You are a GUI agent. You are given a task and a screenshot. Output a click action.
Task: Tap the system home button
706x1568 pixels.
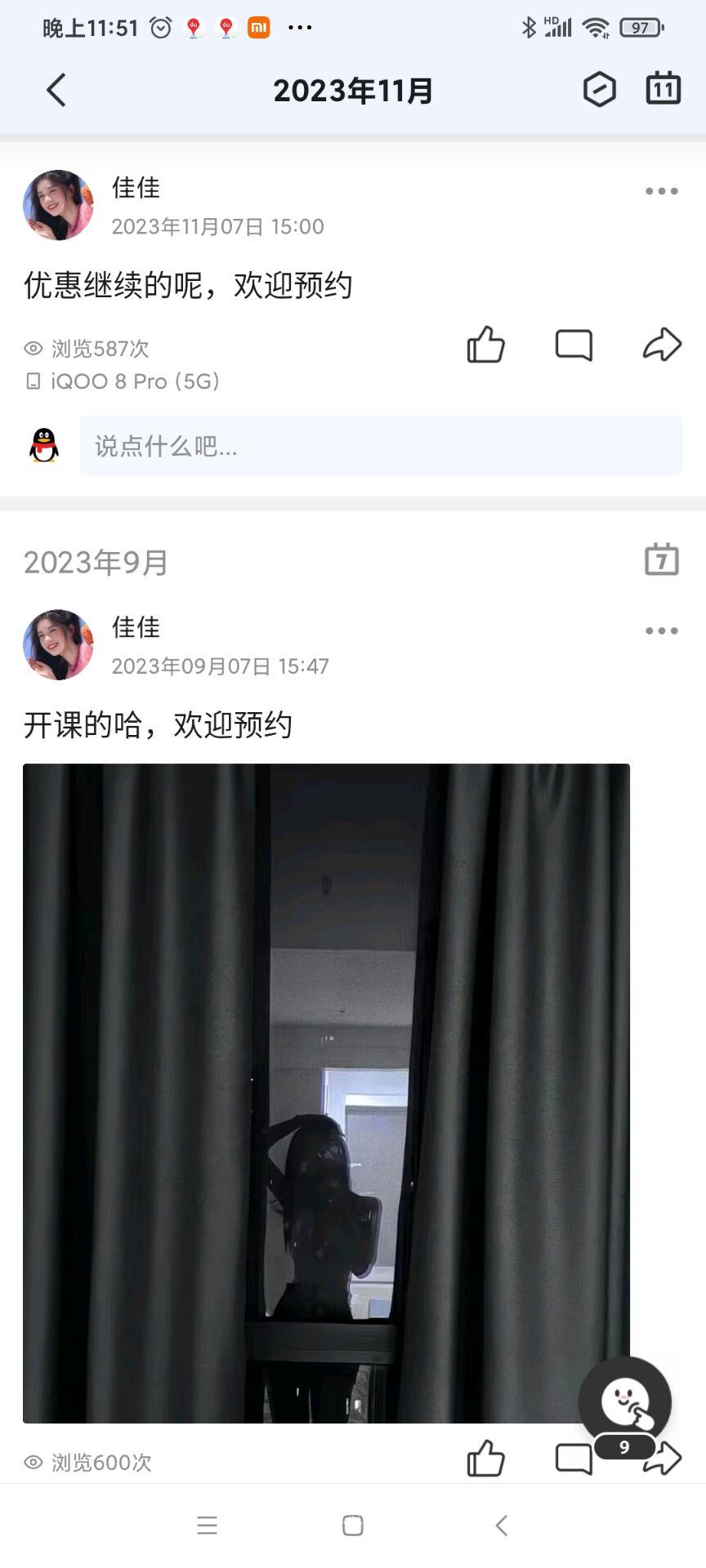pos(353,1525)
